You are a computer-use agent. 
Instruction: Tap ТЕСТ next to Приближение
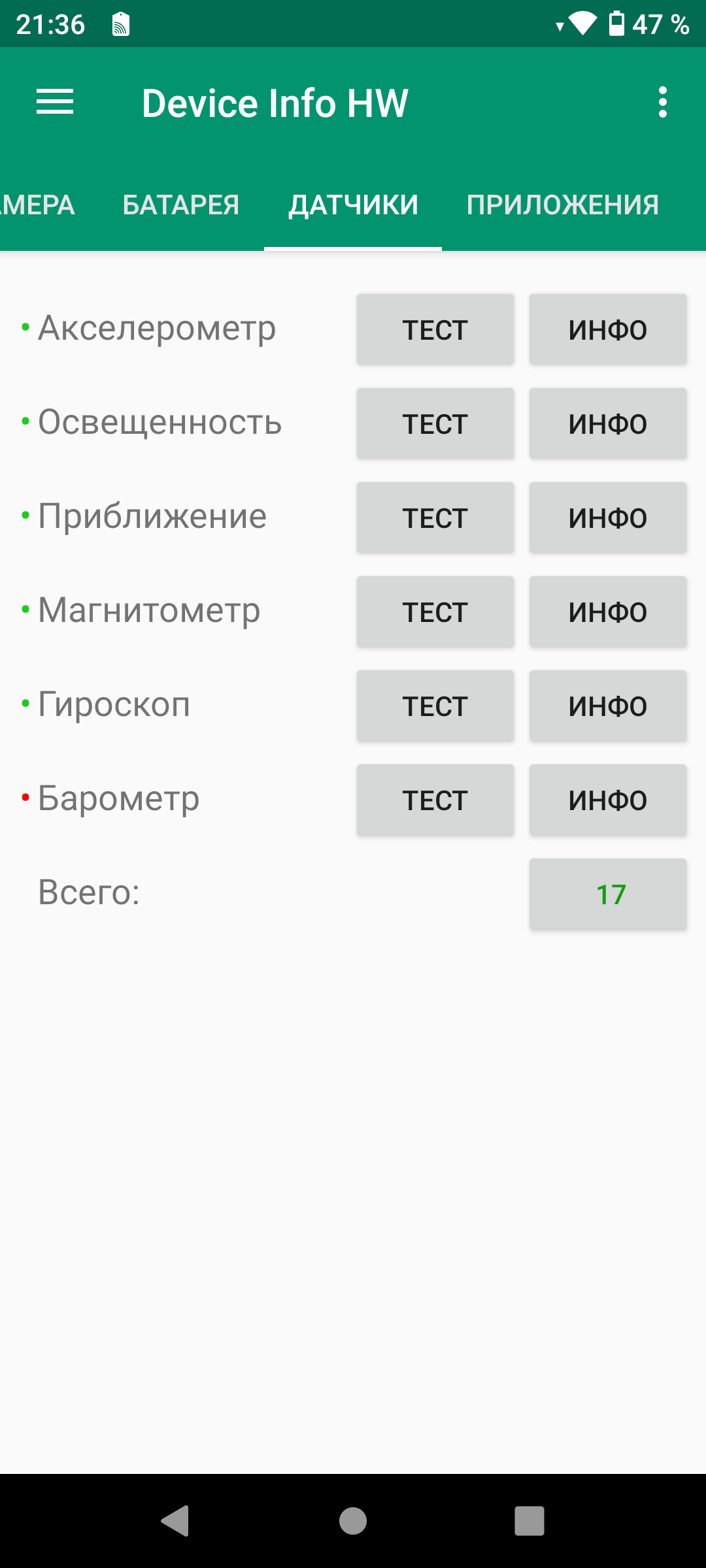pos(435,517)
